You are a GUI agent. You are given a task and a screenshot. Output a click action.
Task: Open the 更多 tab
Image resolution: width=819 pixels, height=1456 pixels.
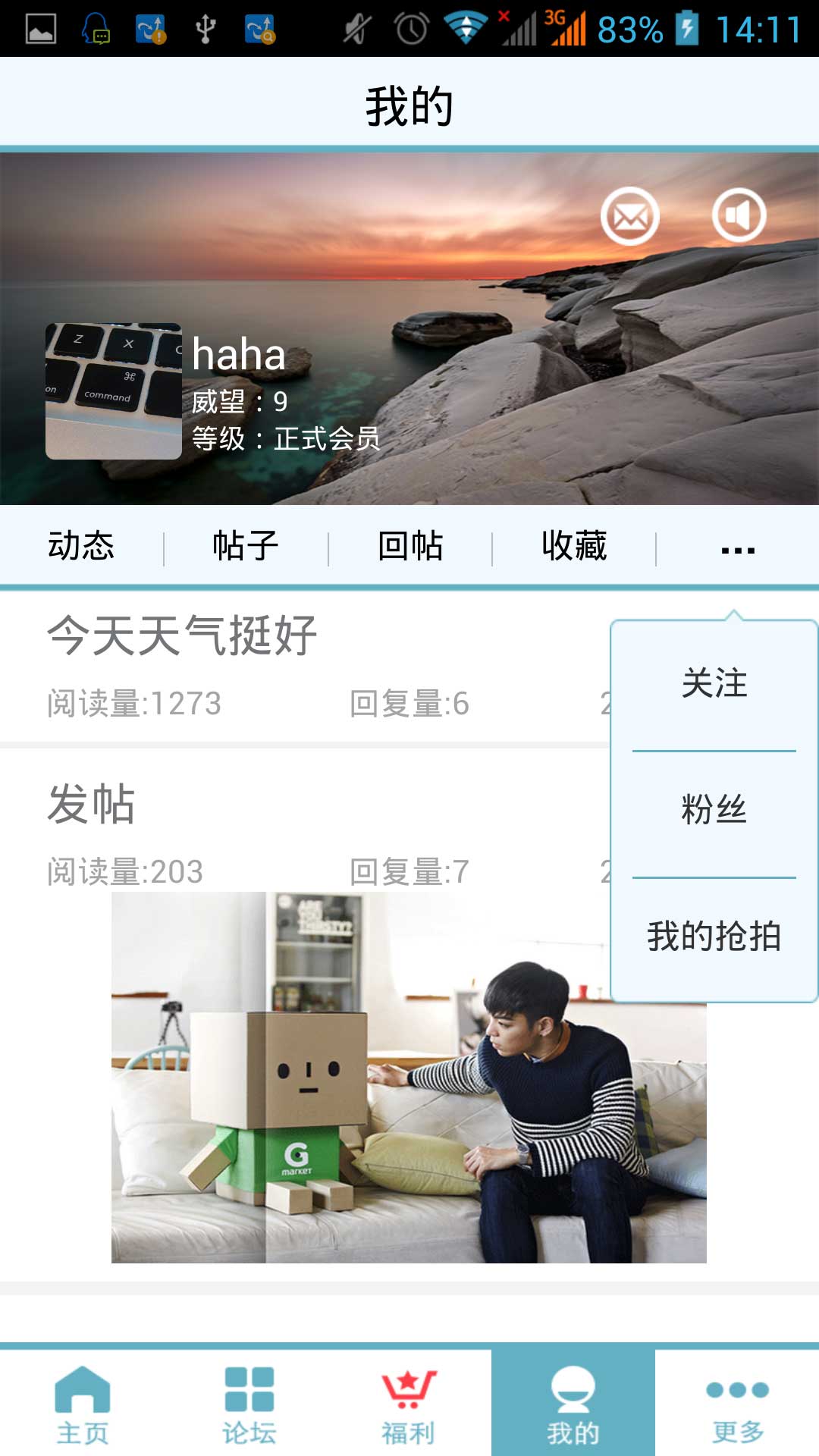tap(737, 1404)
